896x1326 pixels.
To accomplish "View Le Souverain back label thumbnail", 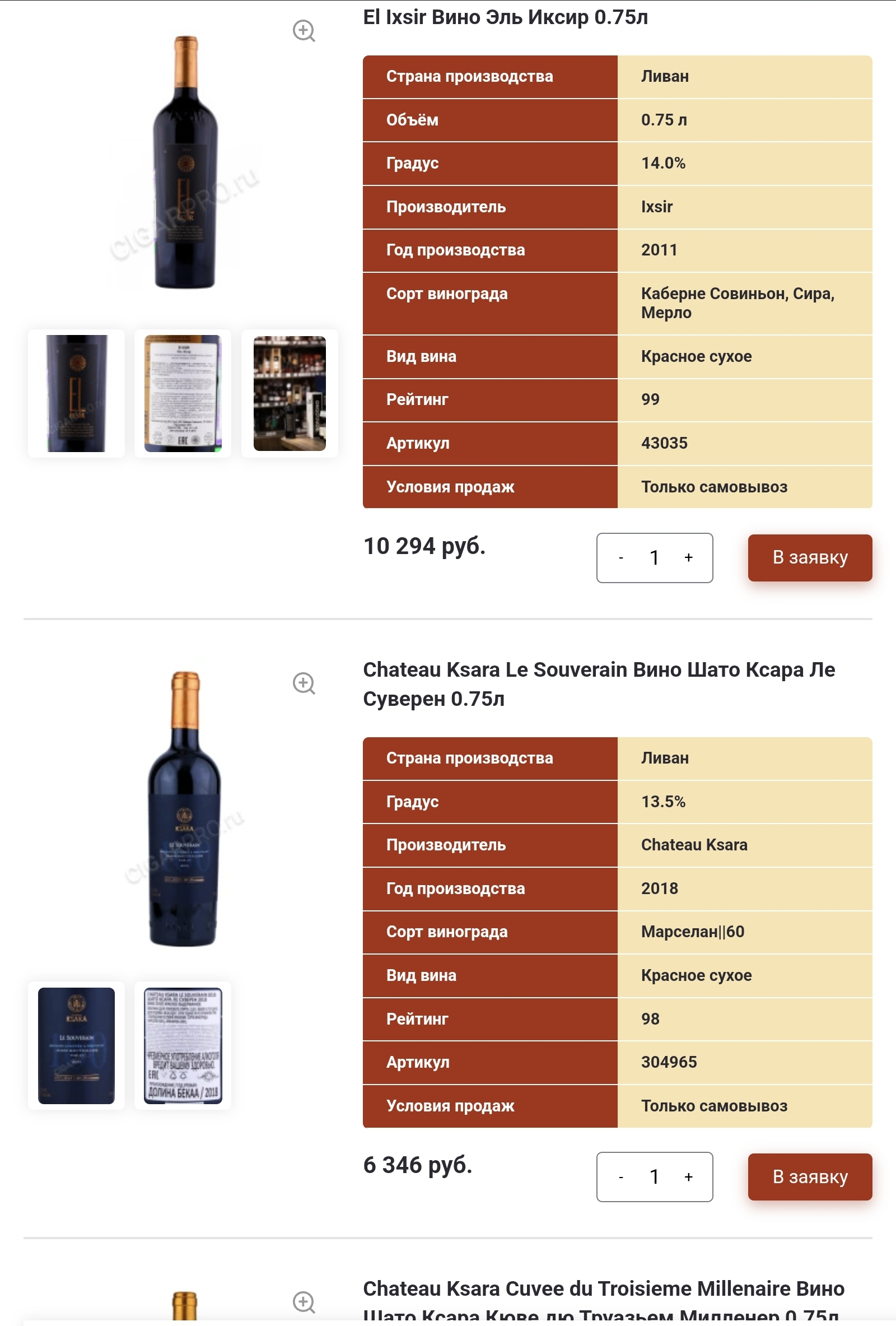I will 183,1045.
